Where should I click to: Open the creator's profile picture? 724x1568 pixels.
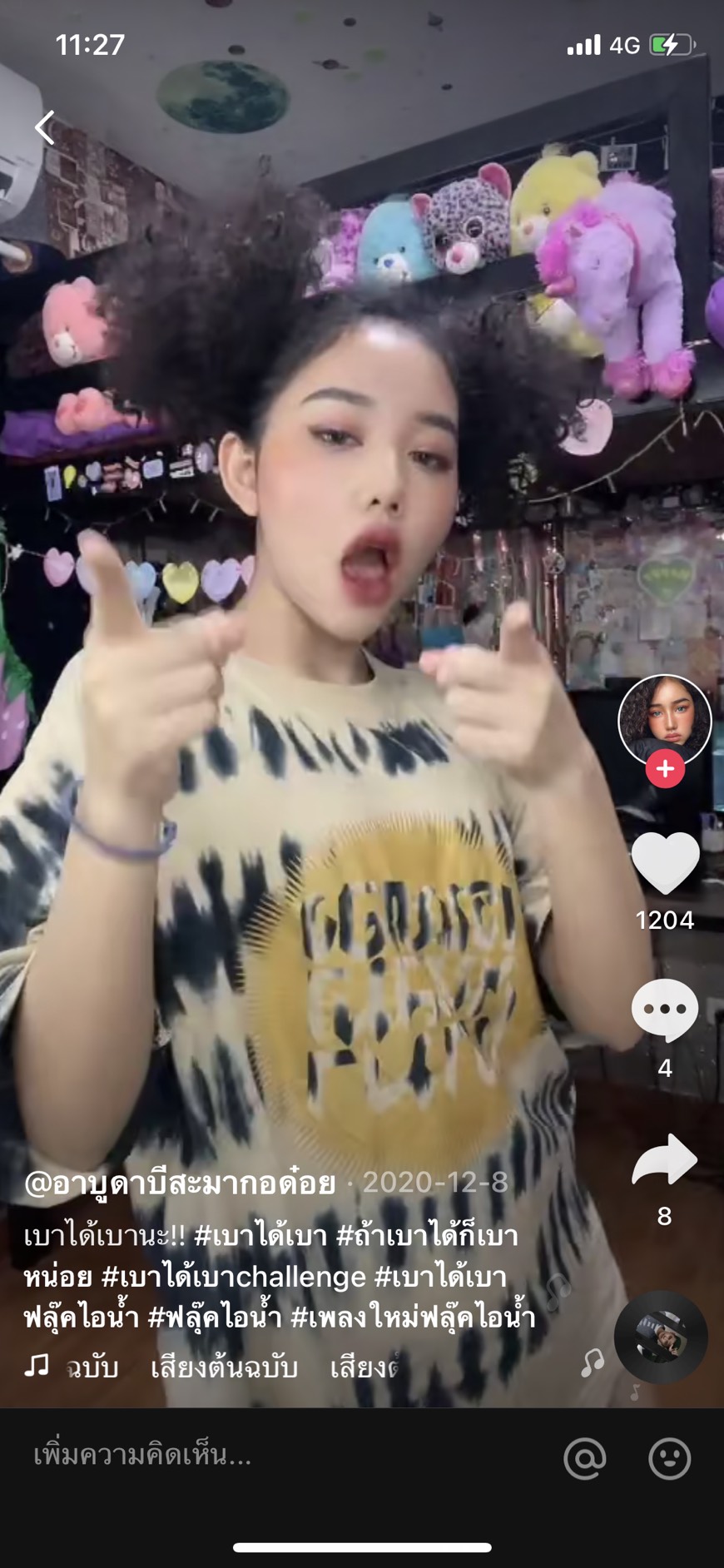tap(664, 720)
